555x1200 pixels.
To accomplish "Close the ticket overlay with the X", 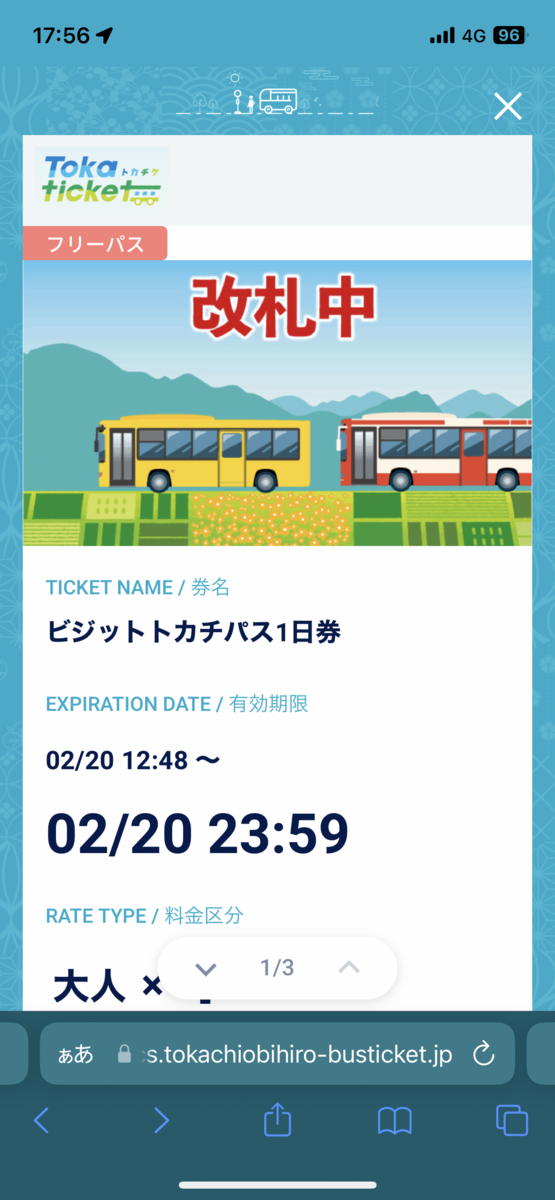I will coord(508,106).
